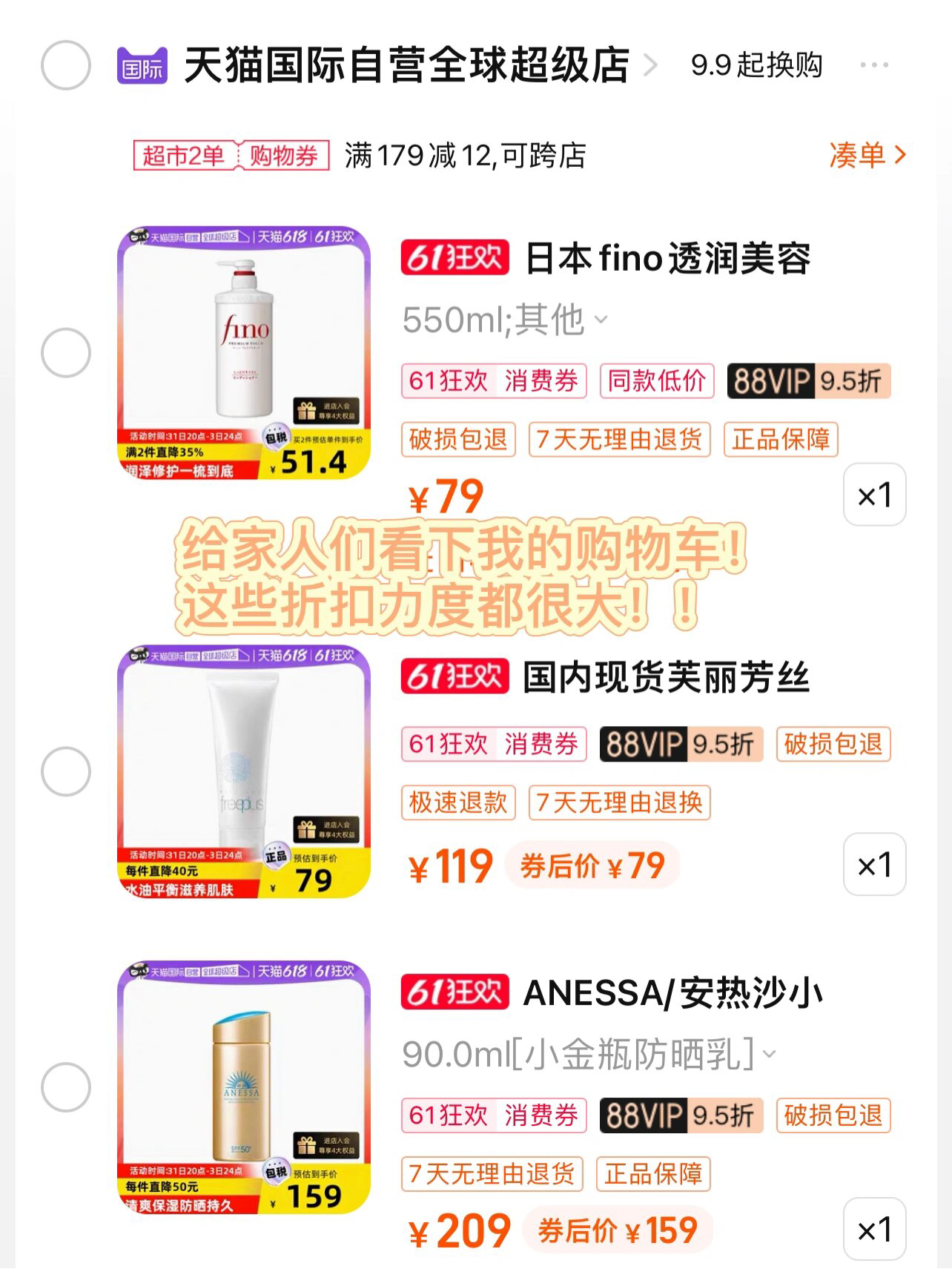This screenshot has width=952, height=1269.
Task: View the freeplus cleanser product image
Action: (244, 771)
